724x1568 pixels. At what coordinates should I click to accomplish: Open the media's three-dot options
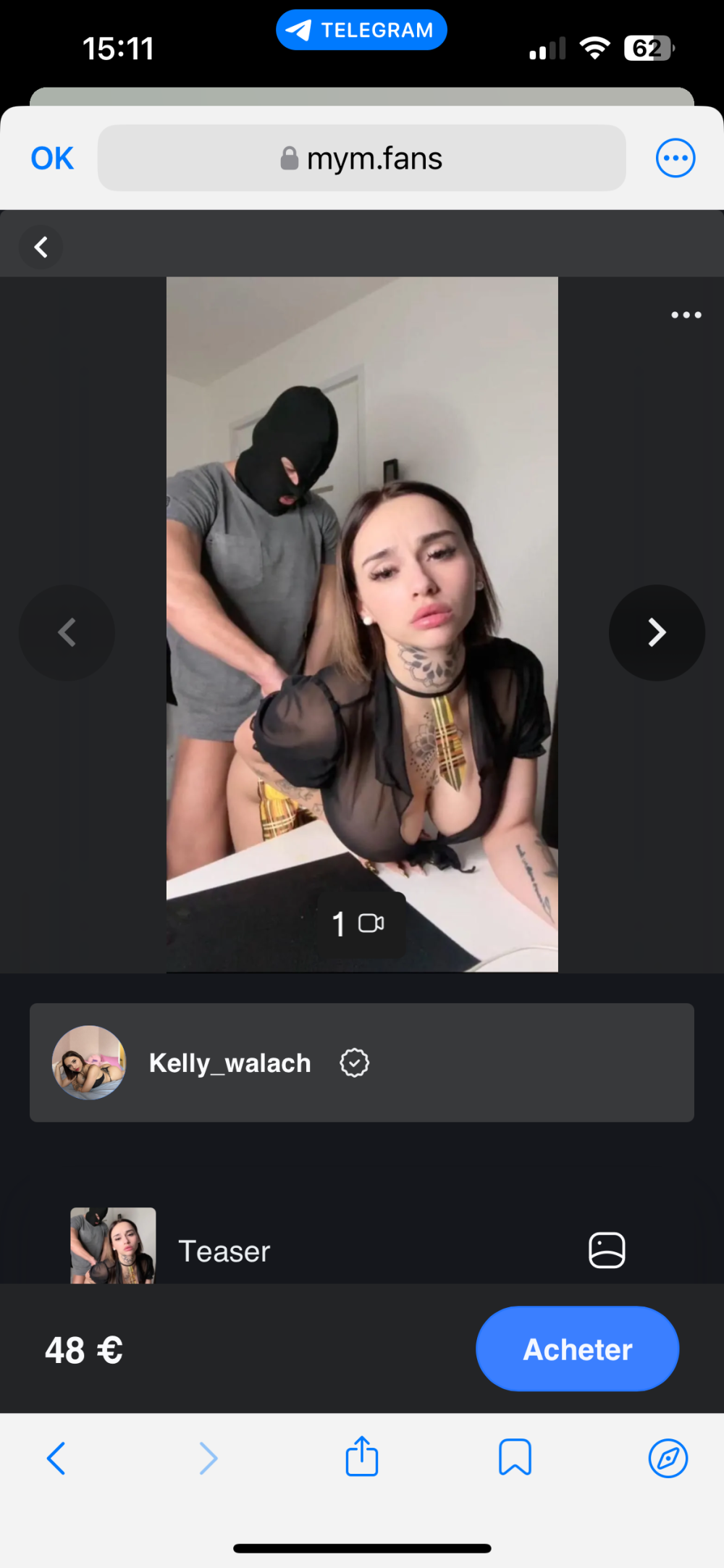tap(686, 315)
